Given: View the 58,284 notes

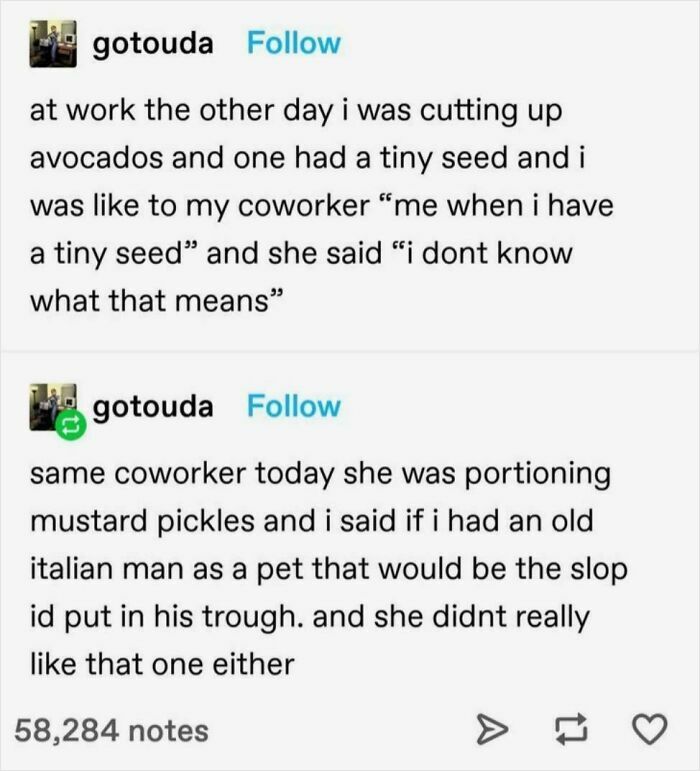Looking at the screenshot, I should [111, 730].
